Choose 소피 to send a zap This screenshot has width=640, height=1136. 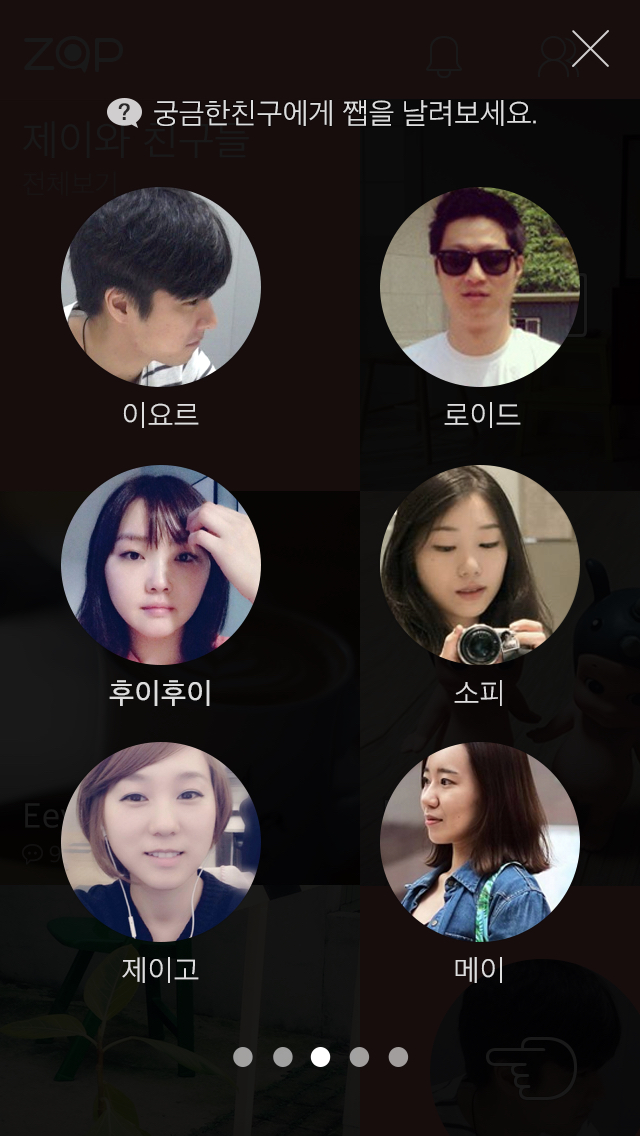tap(480, 565)
